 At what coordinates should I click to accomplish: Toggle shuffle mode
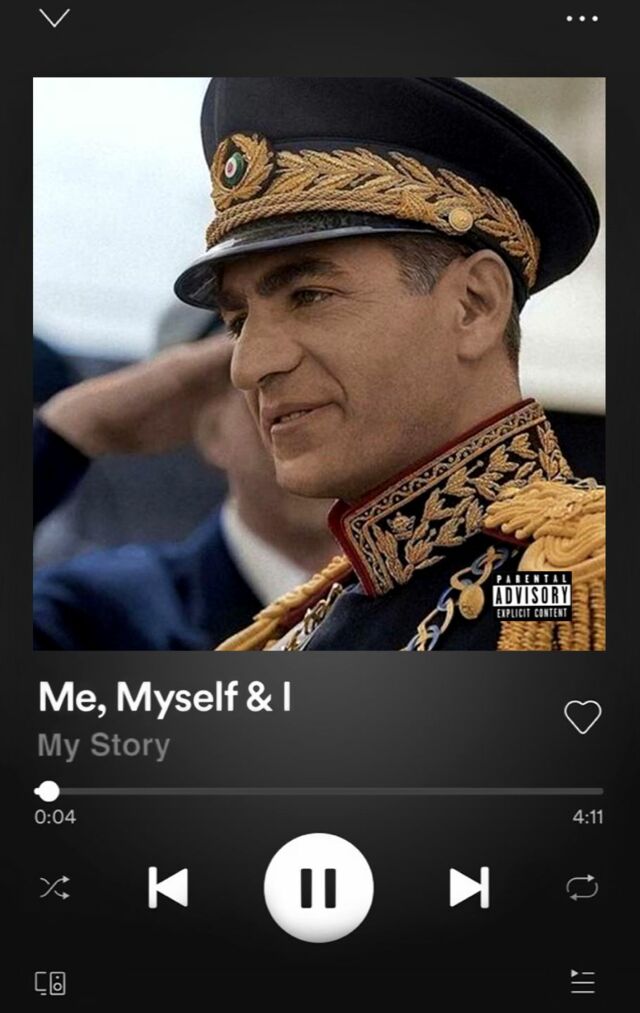tap(54, 887)
